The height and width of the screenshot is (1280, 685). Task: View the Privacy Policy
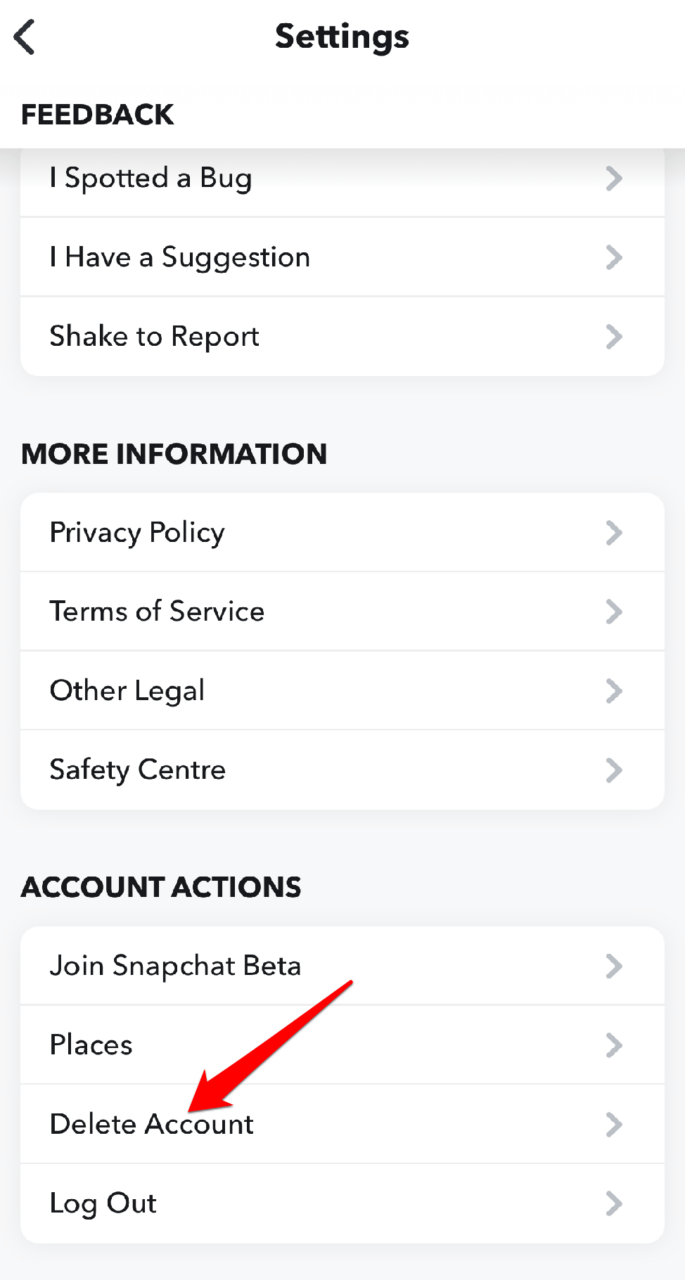point(342,532)
